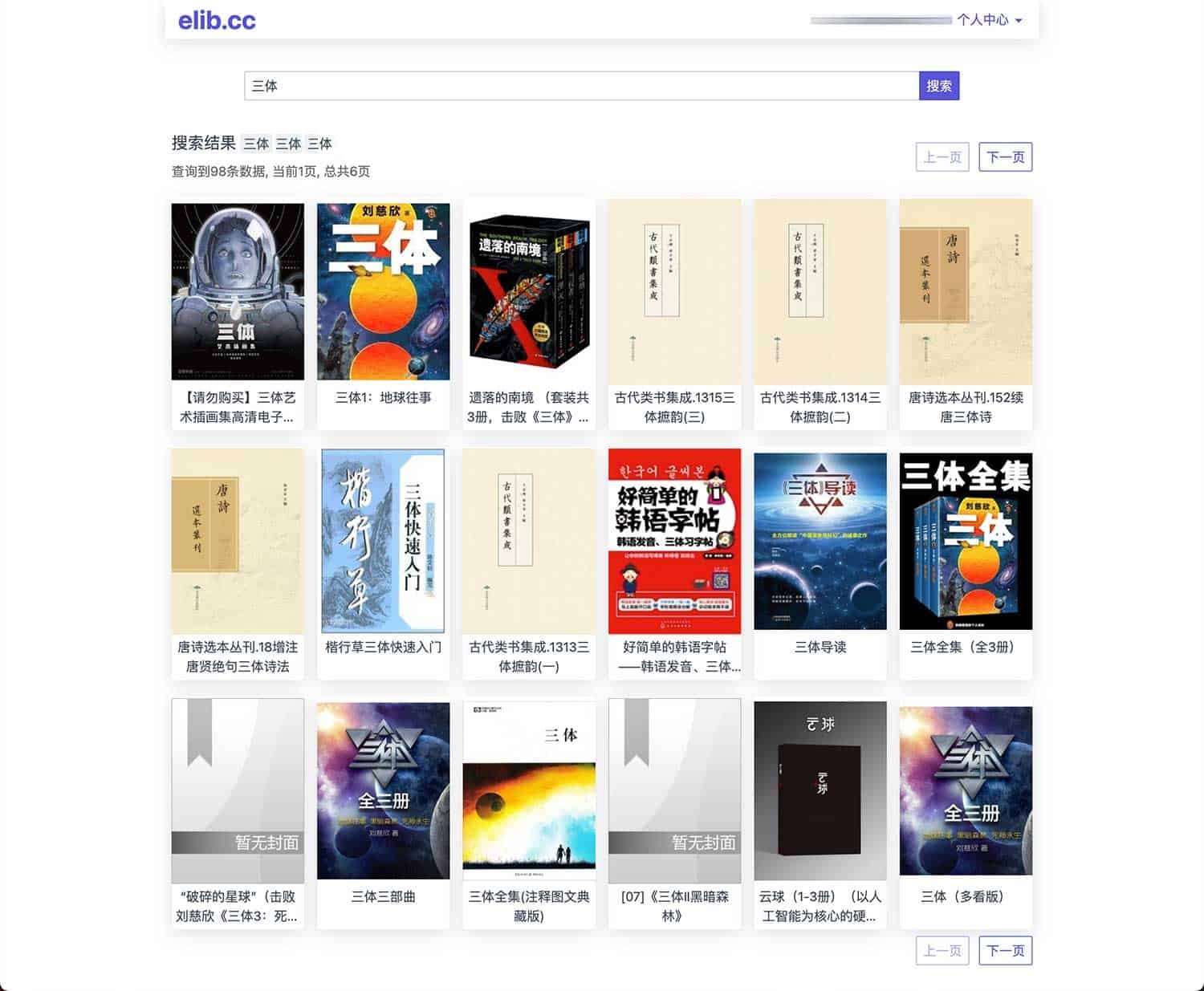Open [07]《三体II黑暗森林》 entry

coord(674,814)
